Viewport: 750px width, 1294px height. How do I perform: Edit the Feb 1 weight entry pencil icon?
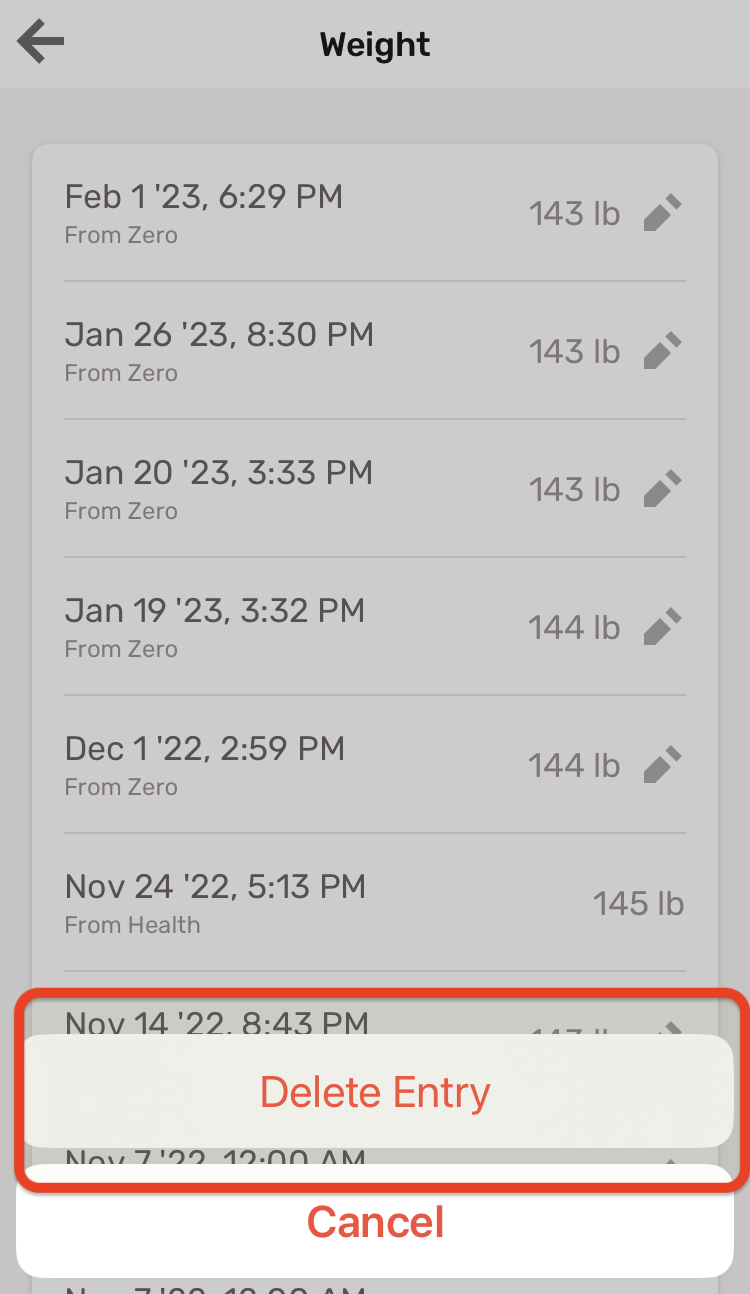point(662,213)
